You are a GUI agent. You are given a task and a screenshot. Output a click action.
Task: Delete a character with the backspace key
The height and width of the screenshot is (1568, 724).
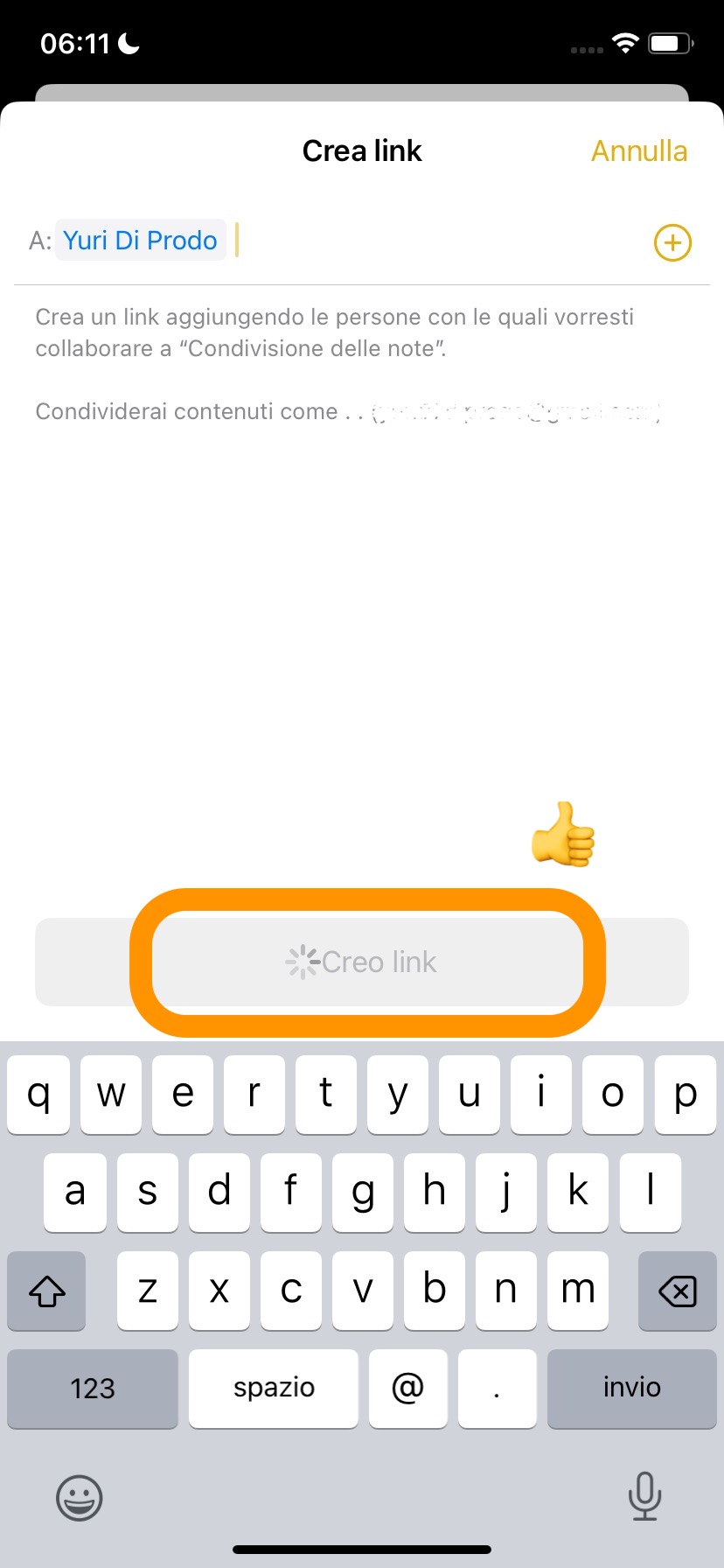677,1291
